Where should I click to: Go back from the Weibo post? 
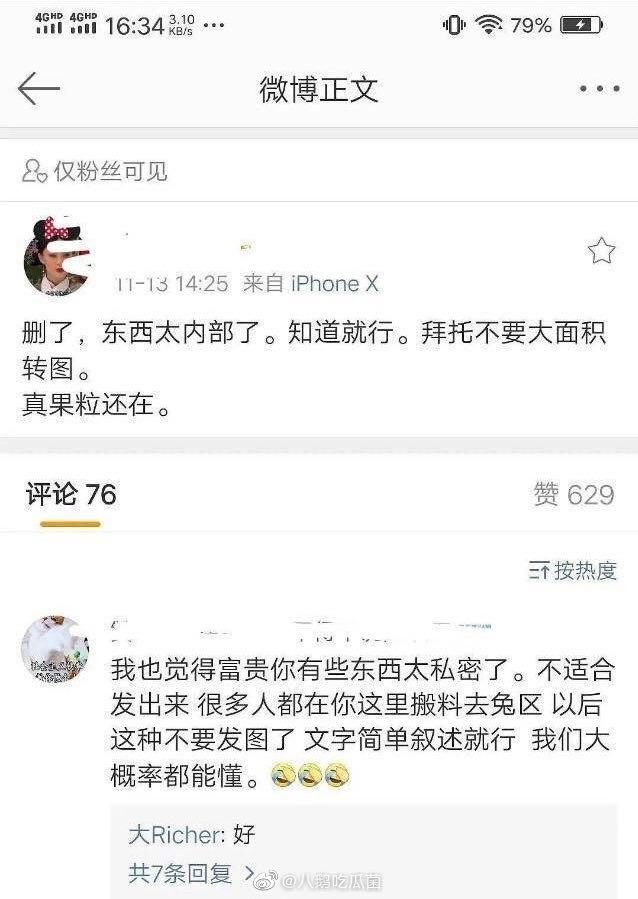pos(39,89)
